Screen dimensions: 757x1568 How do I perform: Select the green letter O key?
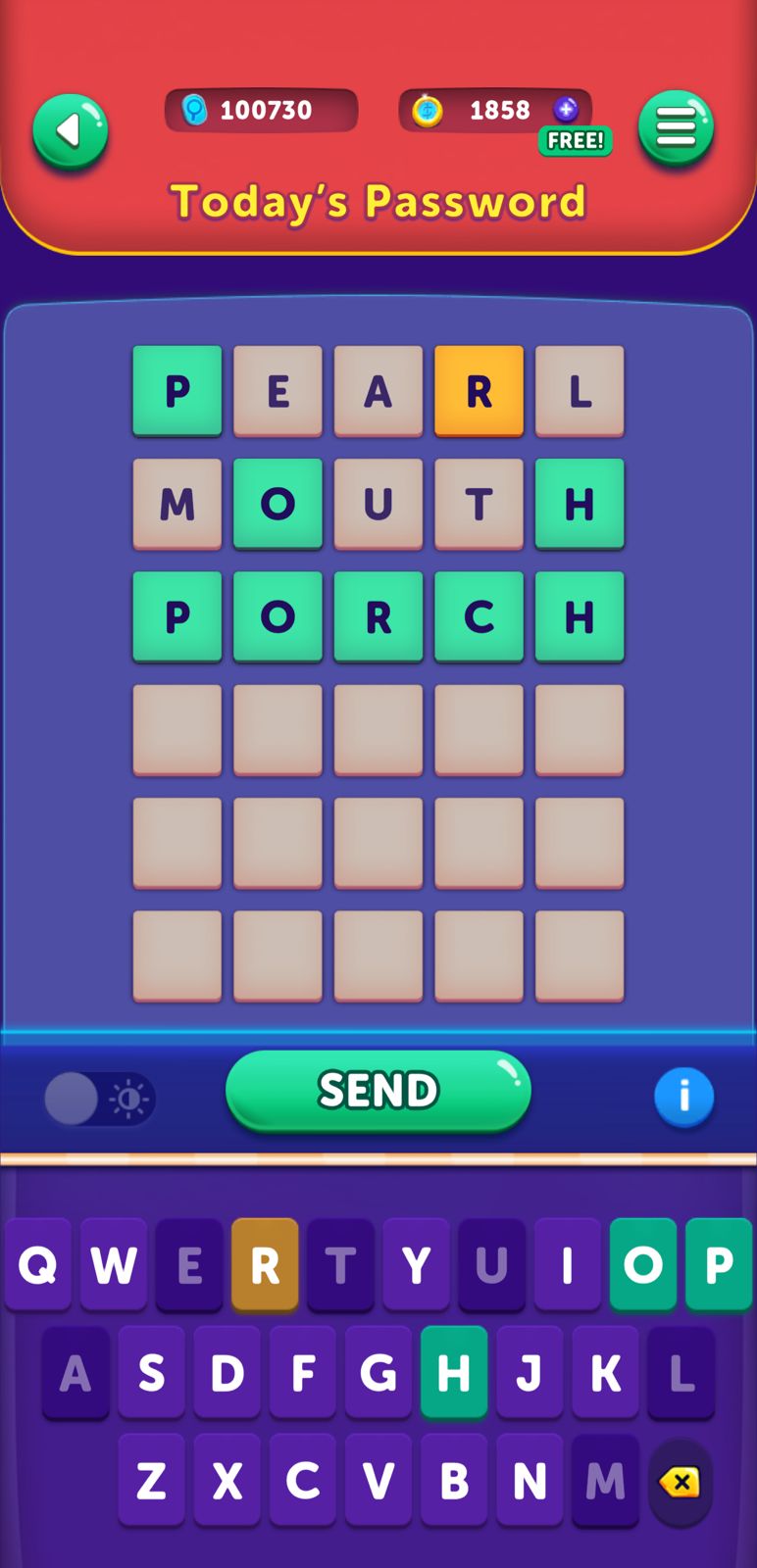coord(643,1265)
